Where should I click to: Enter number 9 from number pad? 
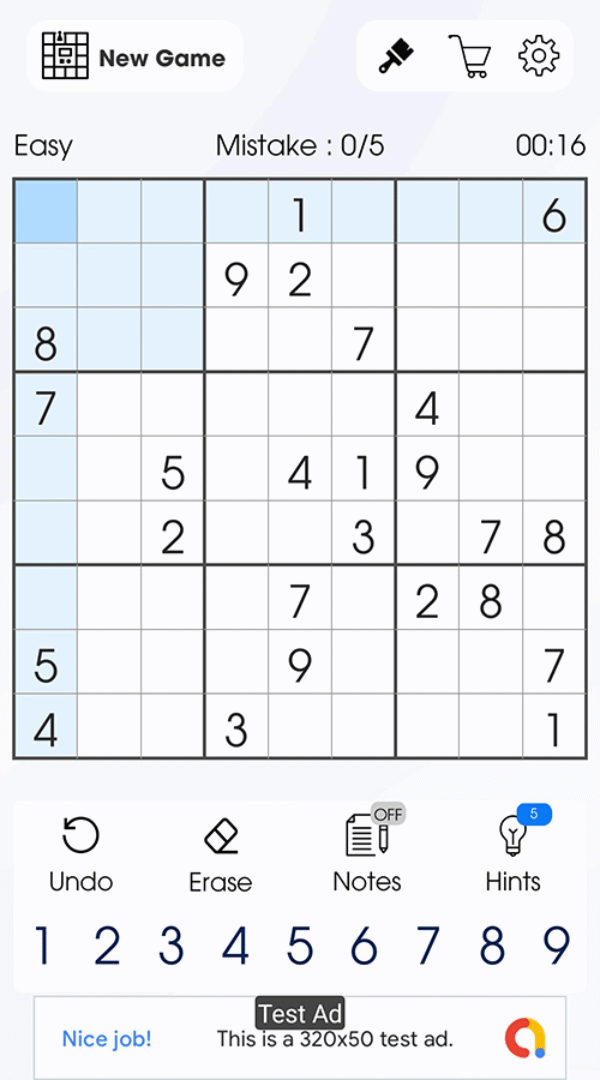click(x=556, y=945)
